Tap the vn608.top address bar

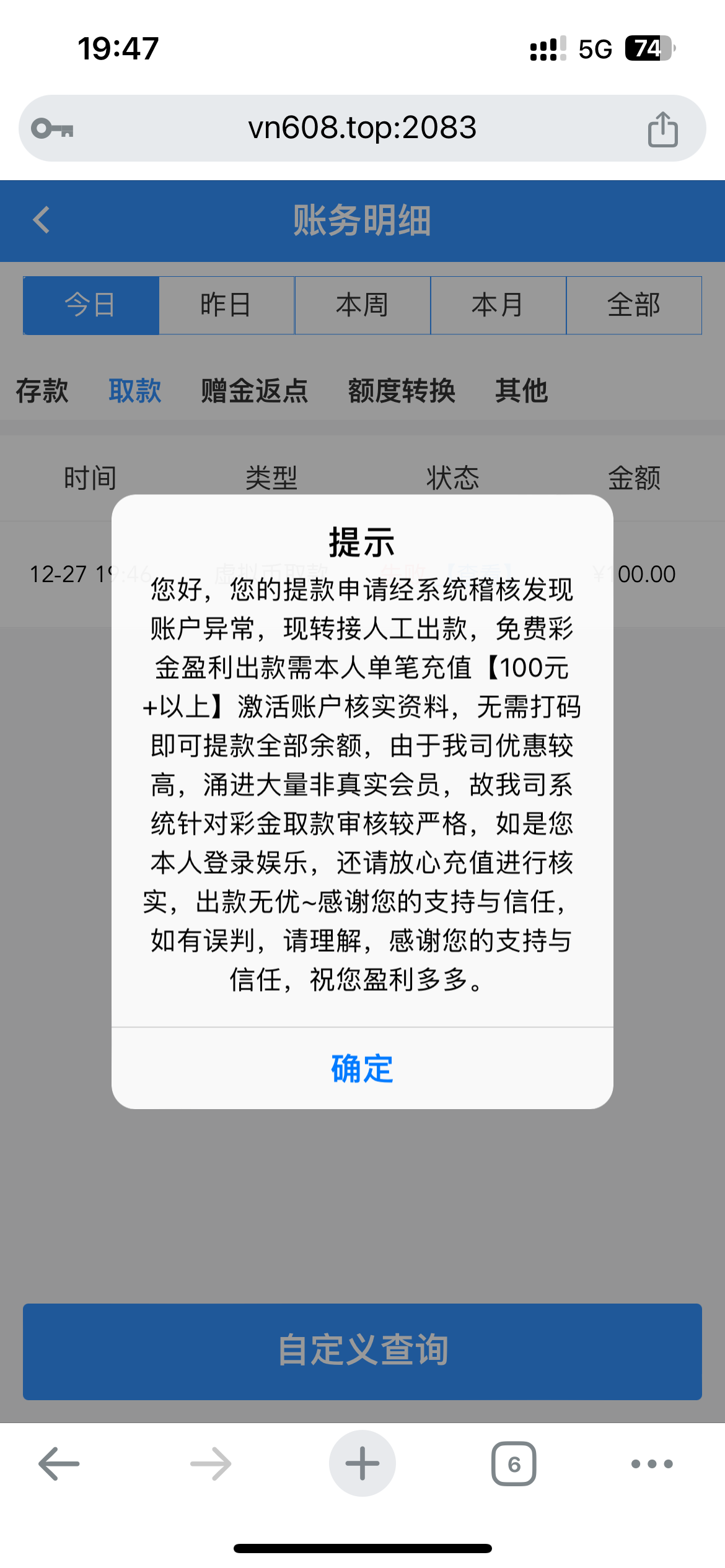click(x=362, y=128)
